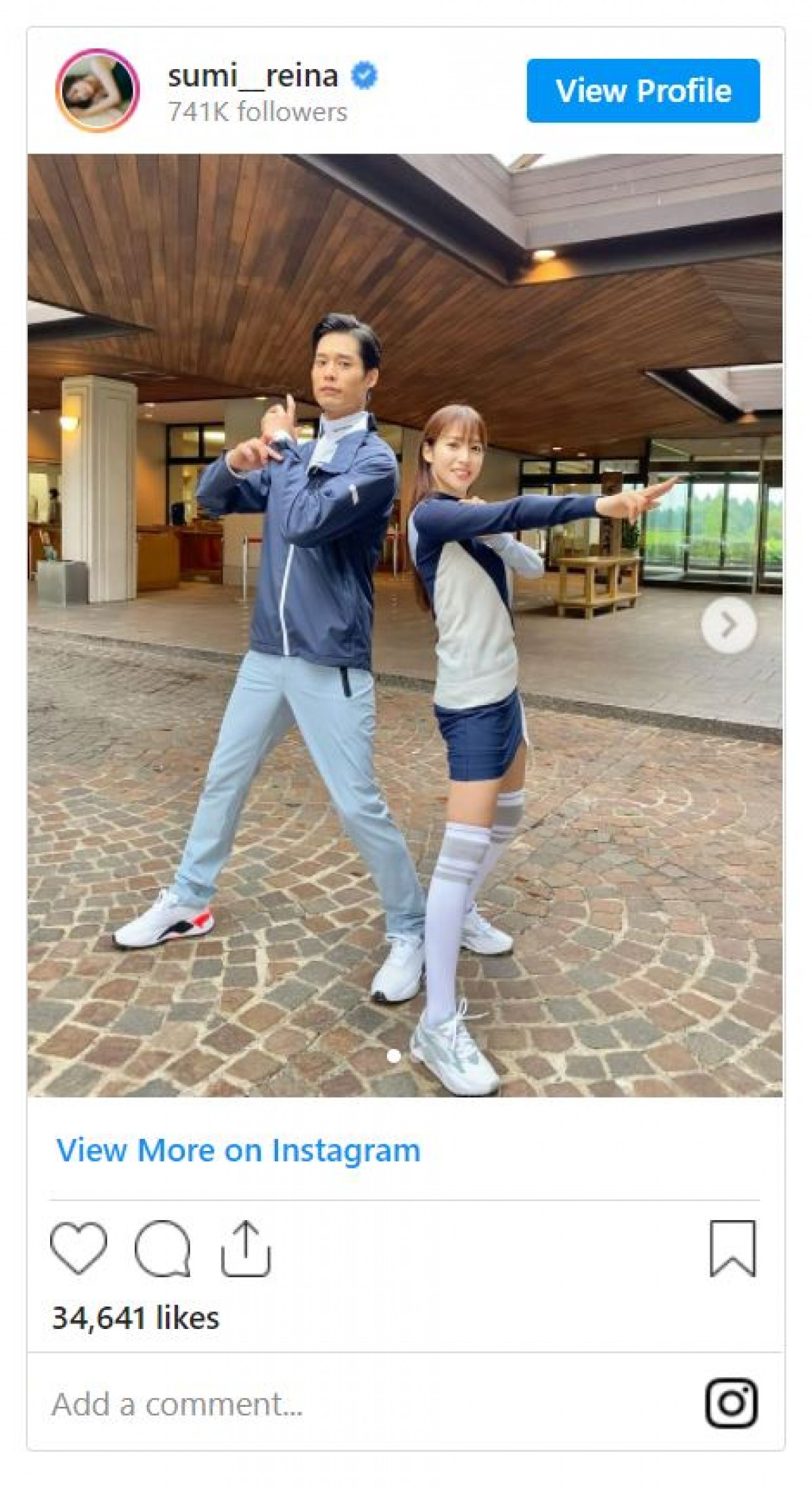The height and width of the screenshot is (1488, 812).
Task: Open comments via the speech bubble icon
Action: point(162,1248)
